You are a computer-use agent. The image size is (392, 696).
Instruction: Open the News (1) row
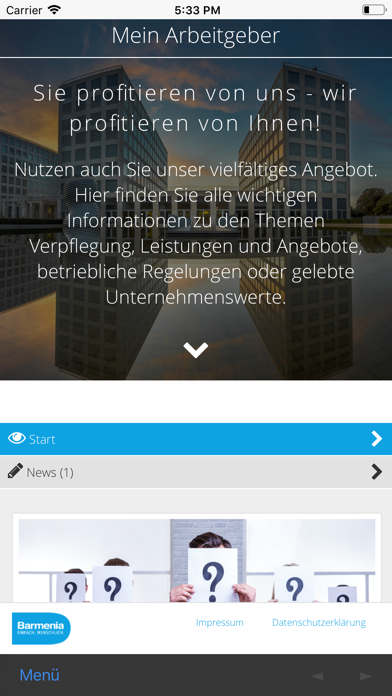click(x=196, y=472)
